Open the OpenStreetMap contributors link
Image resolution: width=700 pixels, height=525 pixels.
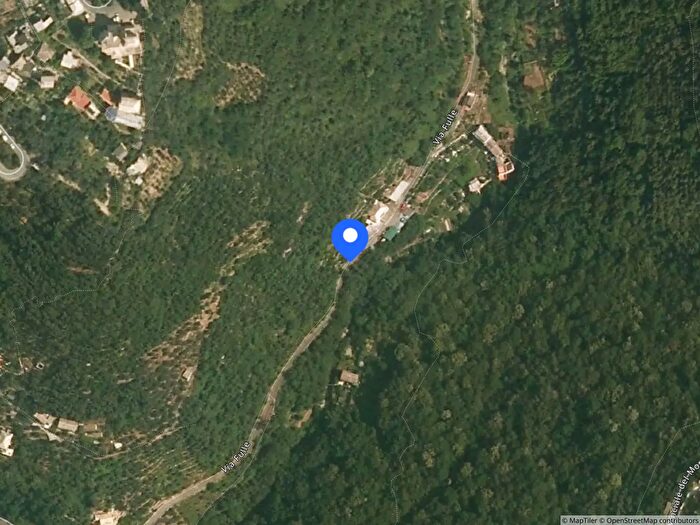click(649, 520)
